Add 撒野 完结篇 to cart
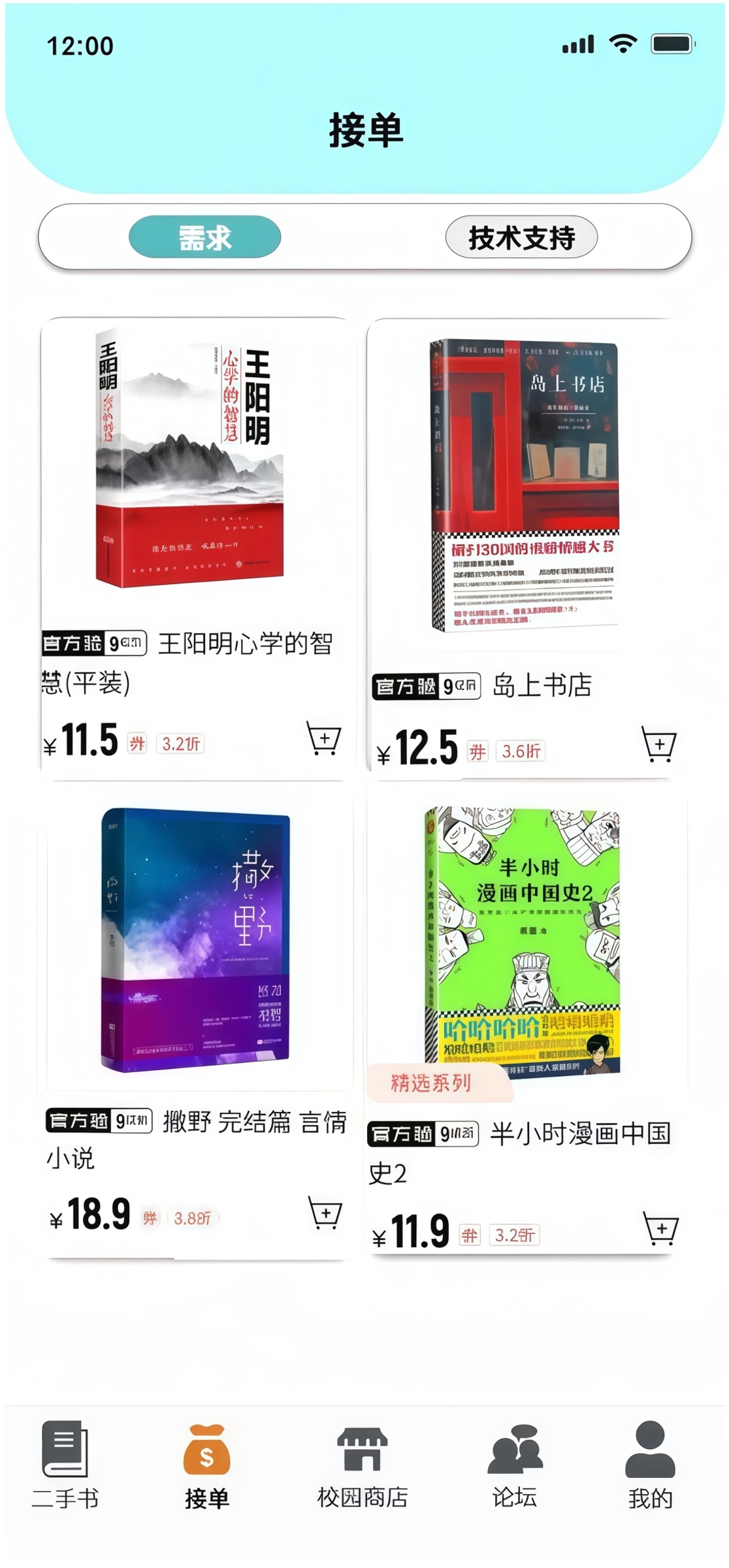 pyautogui.click(x=325, y=1213)
